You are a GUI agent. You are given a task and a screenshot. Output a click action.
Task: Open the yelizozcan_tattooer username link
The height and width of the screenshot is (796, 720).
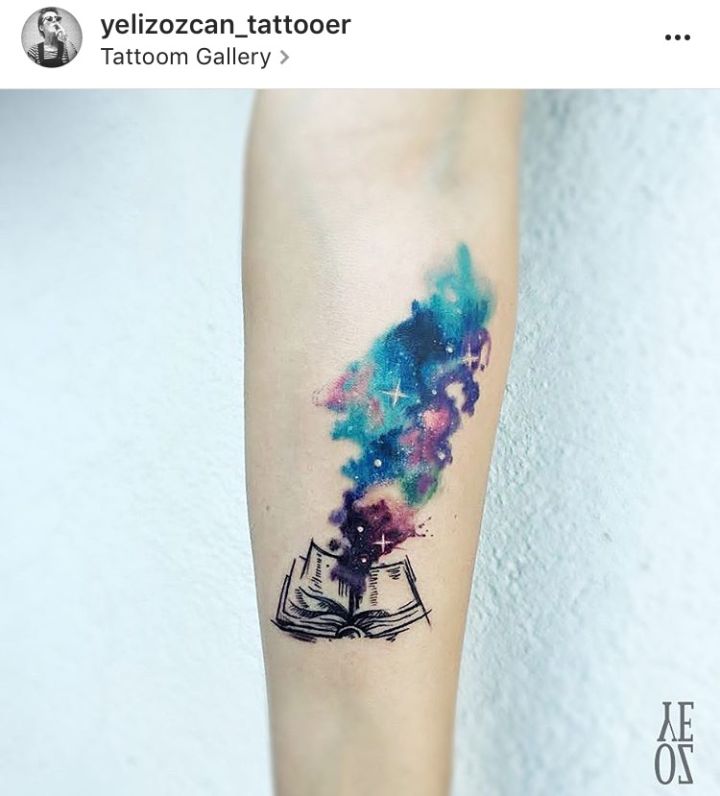225,24
